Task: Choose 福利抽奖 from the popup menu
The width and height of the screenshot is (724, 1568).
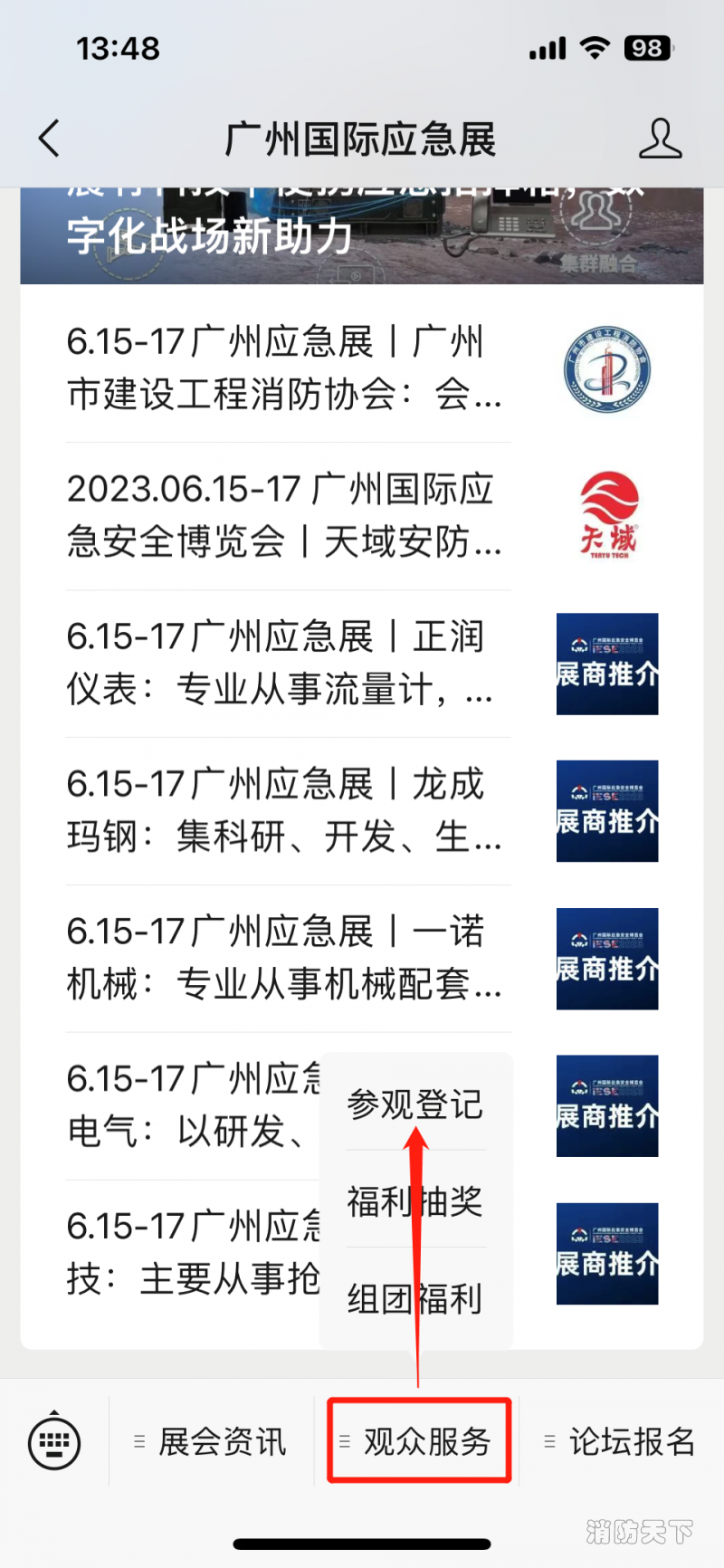Action: point(415,1201)
